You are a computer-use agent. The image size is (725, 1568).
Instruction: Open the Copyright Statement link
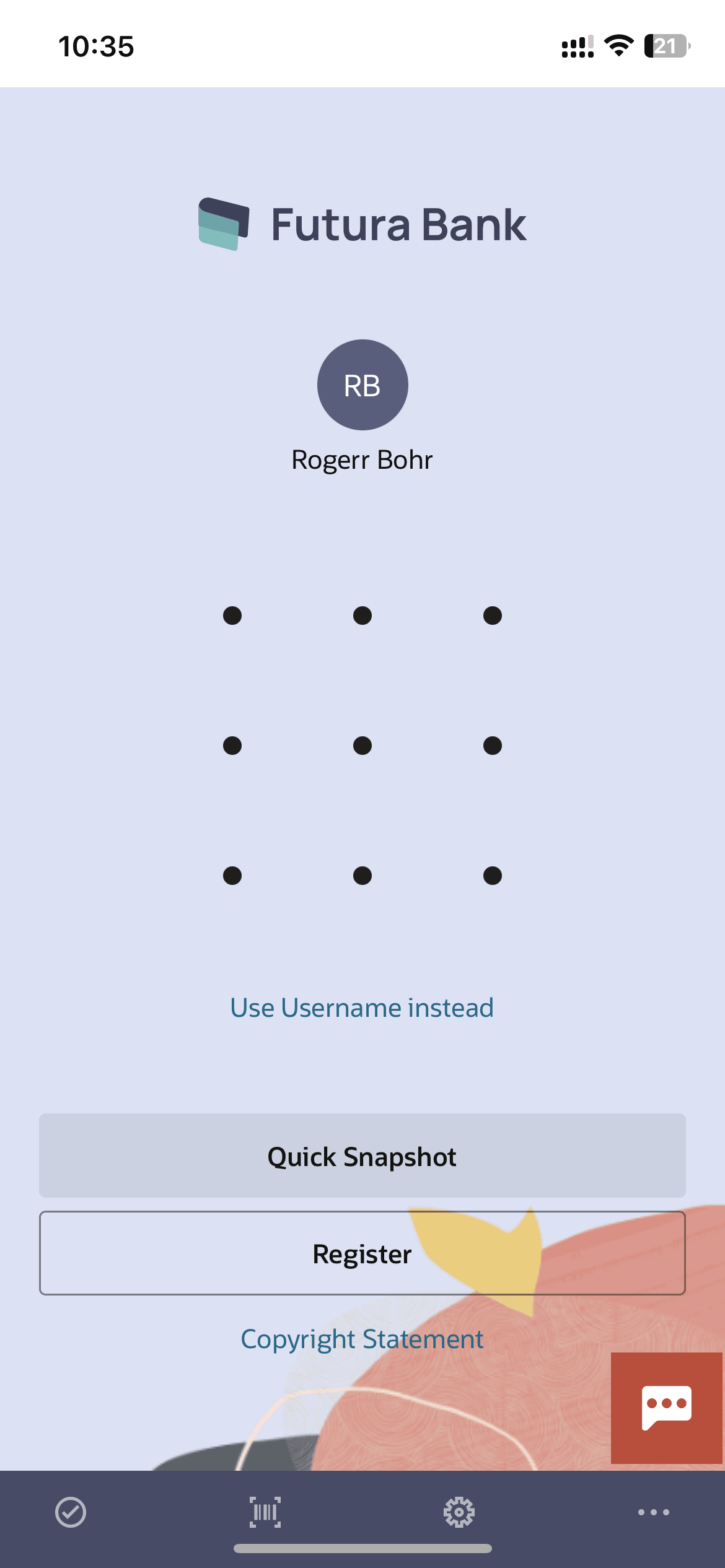pos(362,1339)
